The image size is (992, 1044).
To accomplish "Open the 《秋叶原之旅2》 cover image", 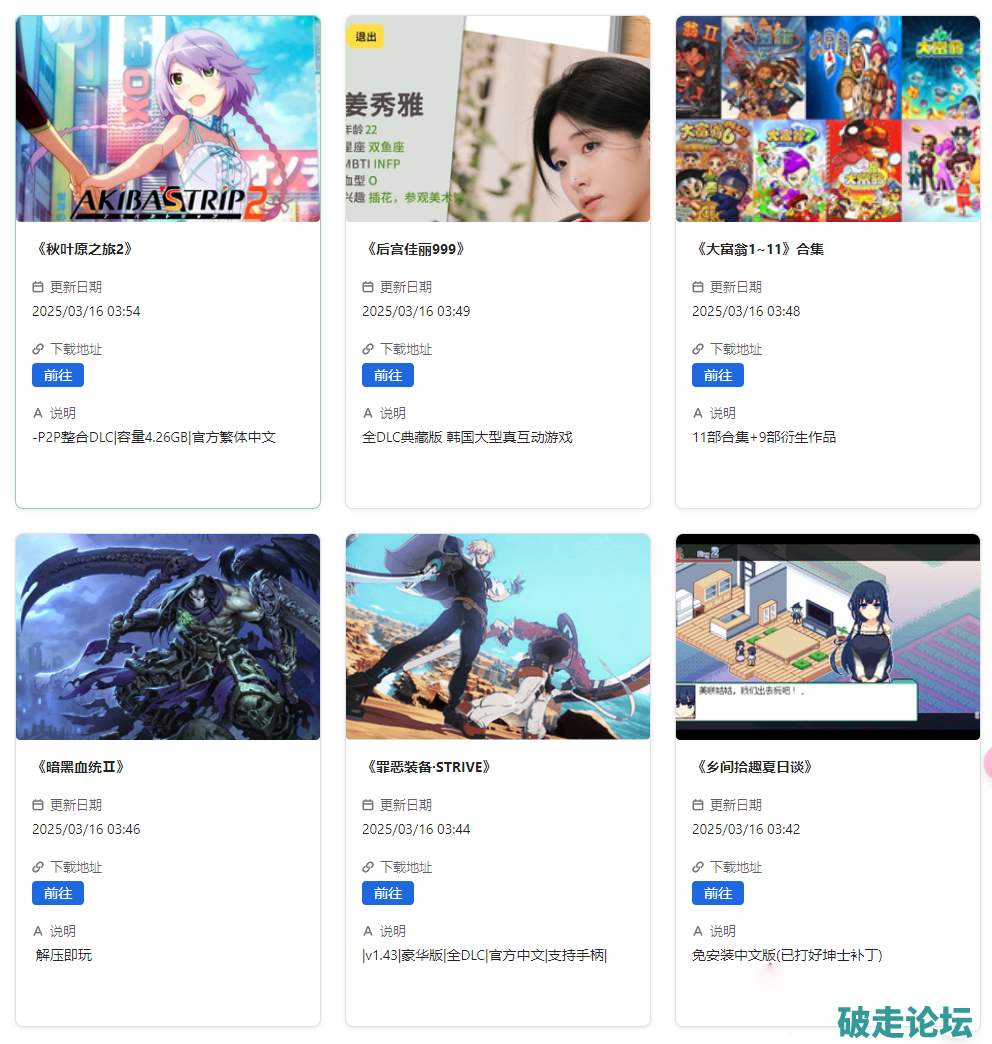I will pos(168,119).
